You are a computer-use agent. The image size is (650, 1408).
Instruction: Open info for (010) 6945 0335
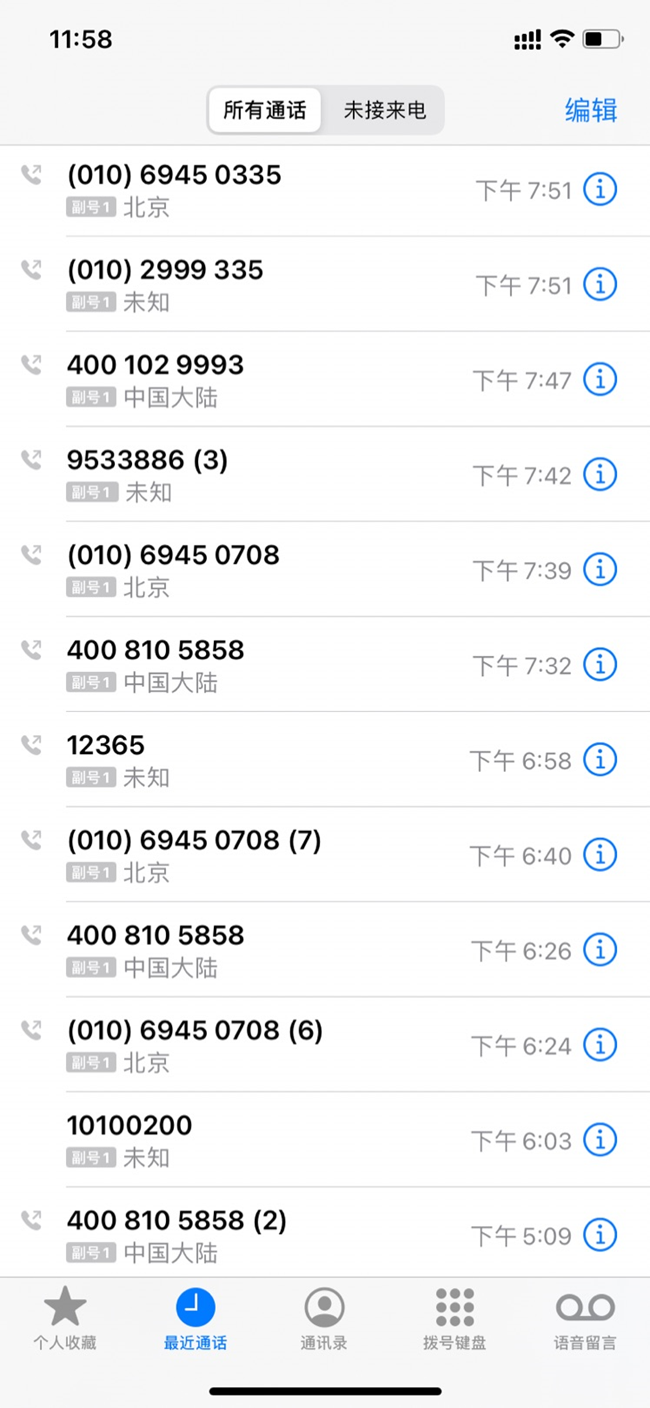point(600,189)
